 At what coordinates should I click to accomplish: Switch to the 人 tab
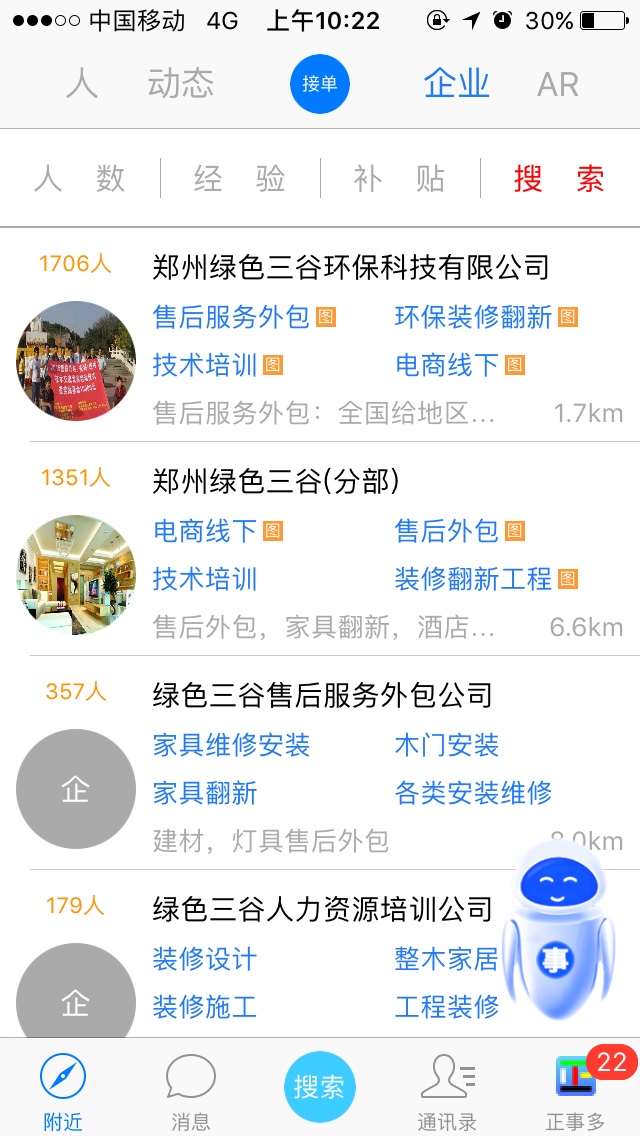[x=81, y=84]
